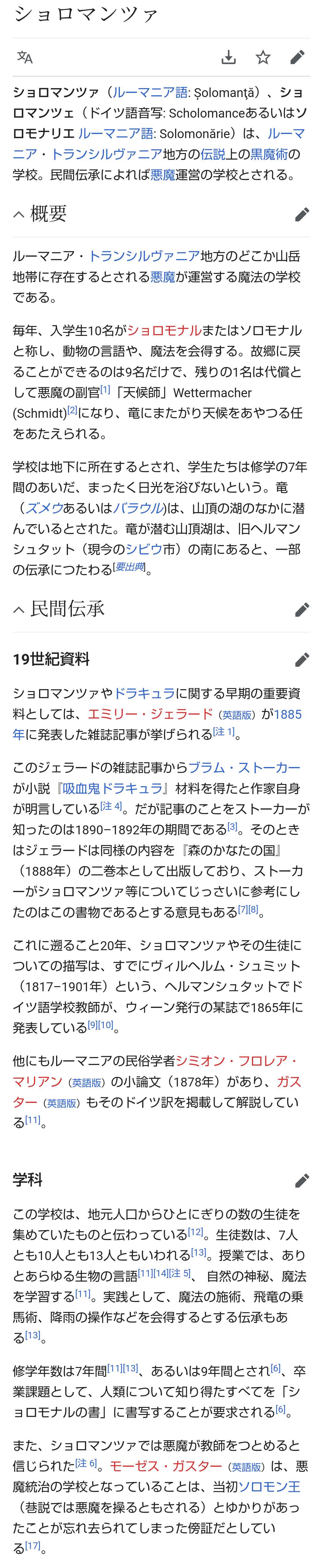Open the 伝説 link

(213, 154)
